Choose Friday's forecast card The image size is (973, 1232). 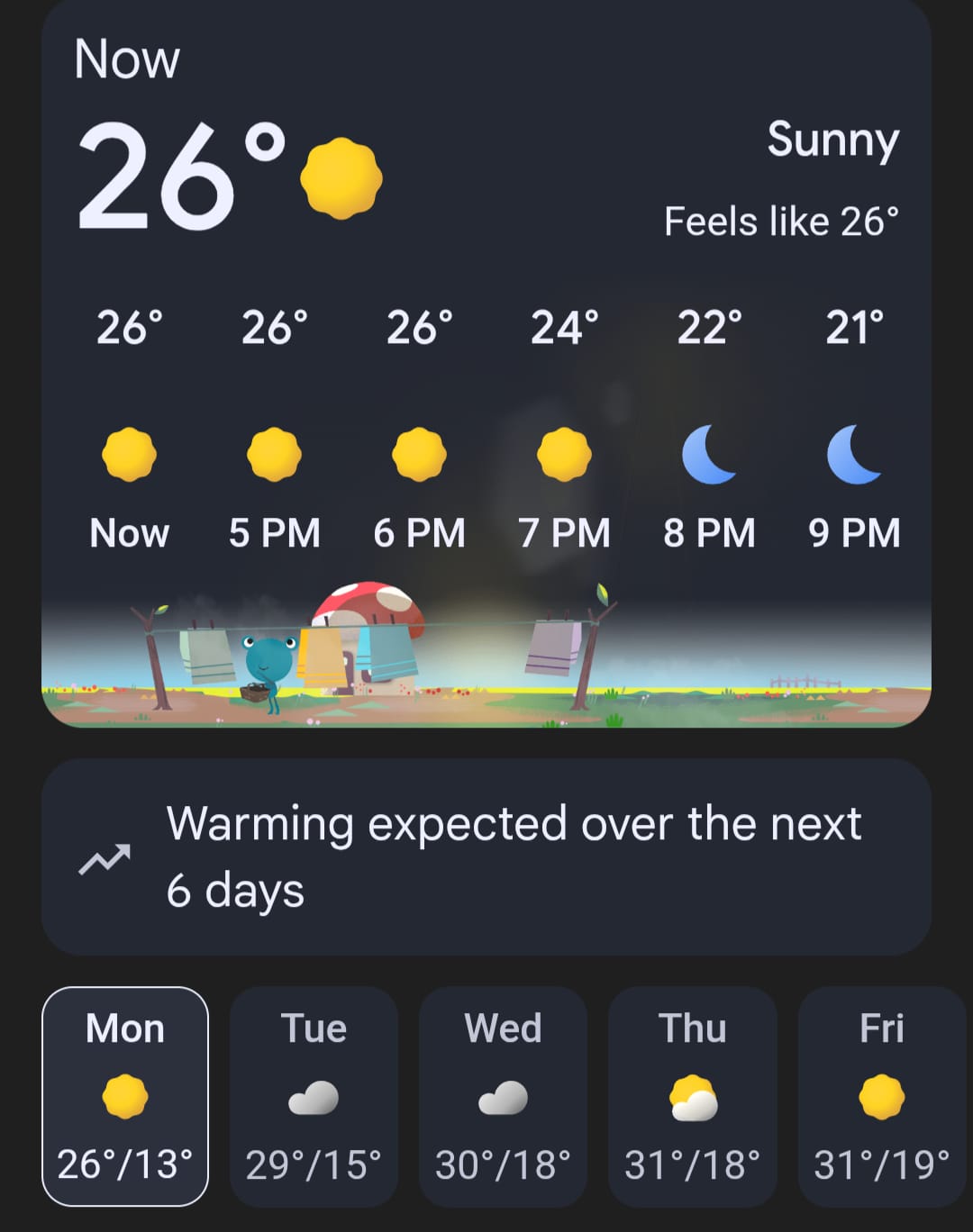pos(881,1096)
